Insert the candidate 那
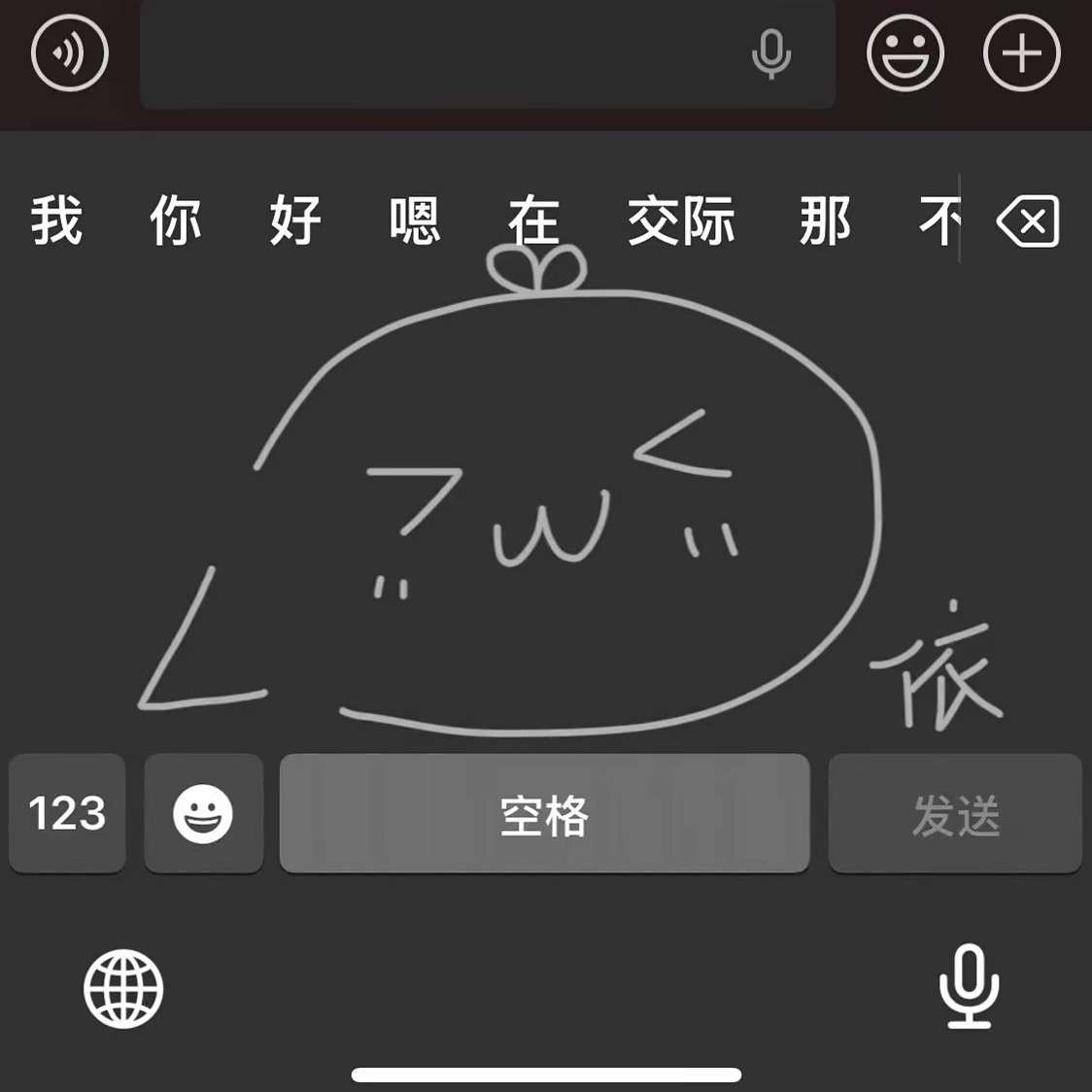Screen dimensions: 1092x1092 pos(825,221)
